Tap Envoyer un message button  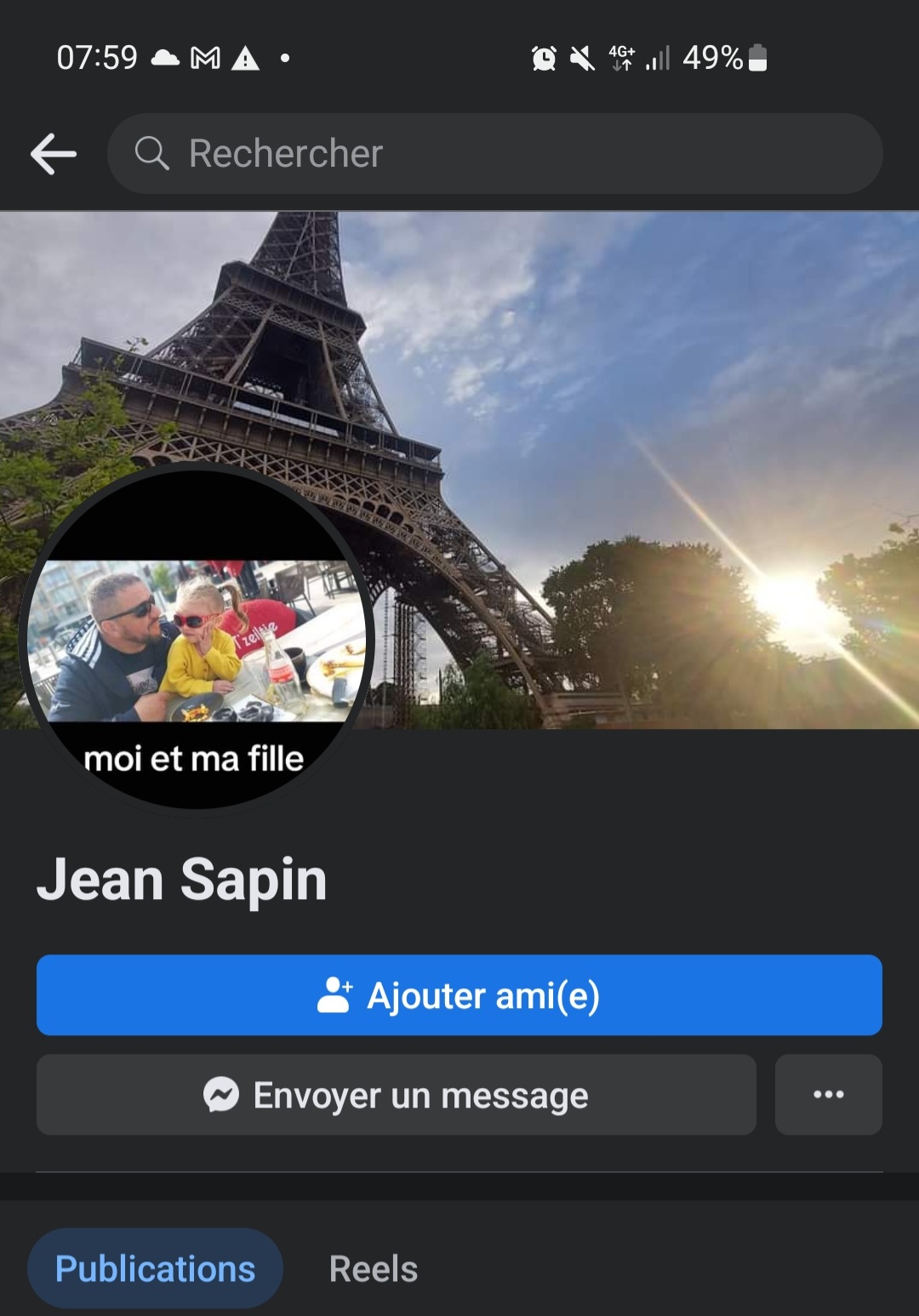pos(396,1095)
